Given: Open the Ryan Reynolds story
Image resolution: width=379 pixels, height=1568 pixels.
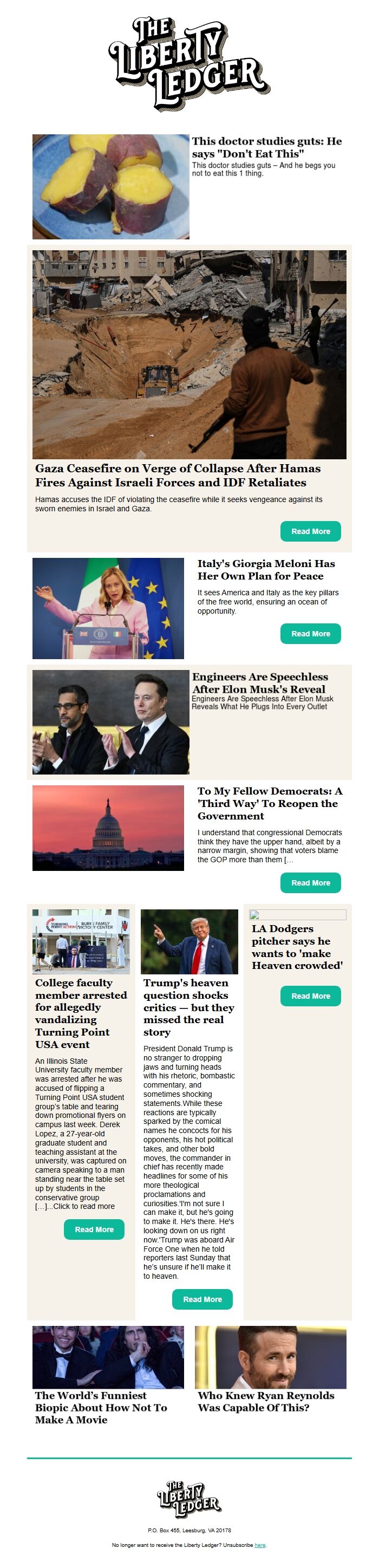Looking at the screenshot, I should tap(266, 1401).
